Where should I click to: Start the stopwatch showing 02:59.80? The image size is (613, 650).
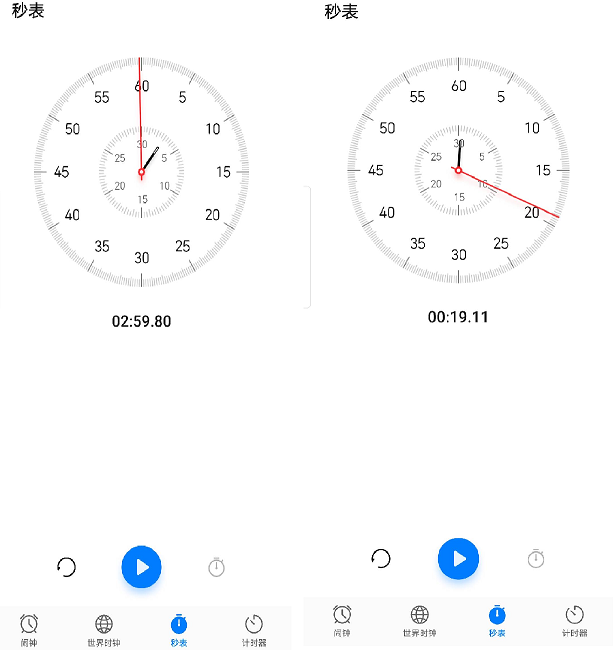142,567
